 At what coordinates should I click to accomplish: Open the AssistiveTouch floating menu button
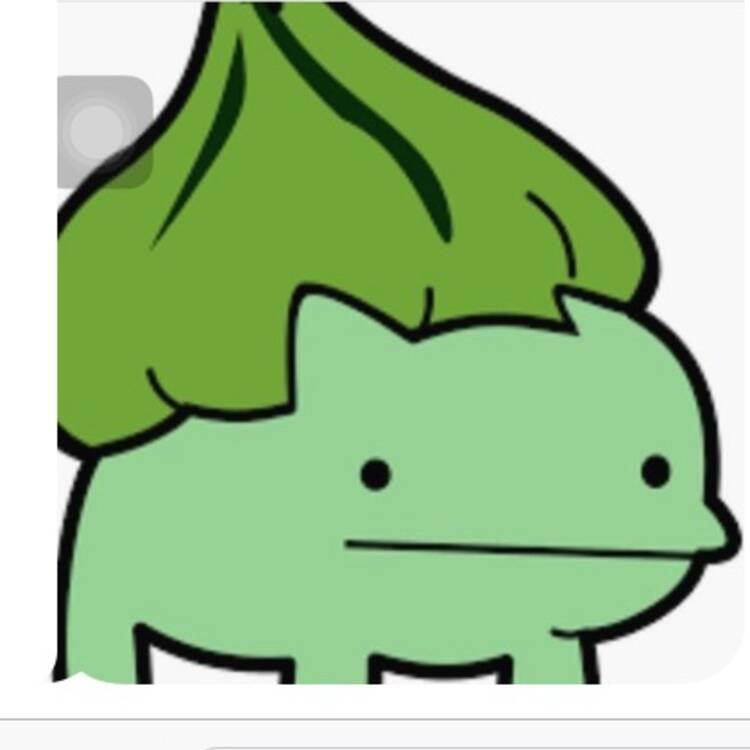pyautogui.click(x=103, y=132)
